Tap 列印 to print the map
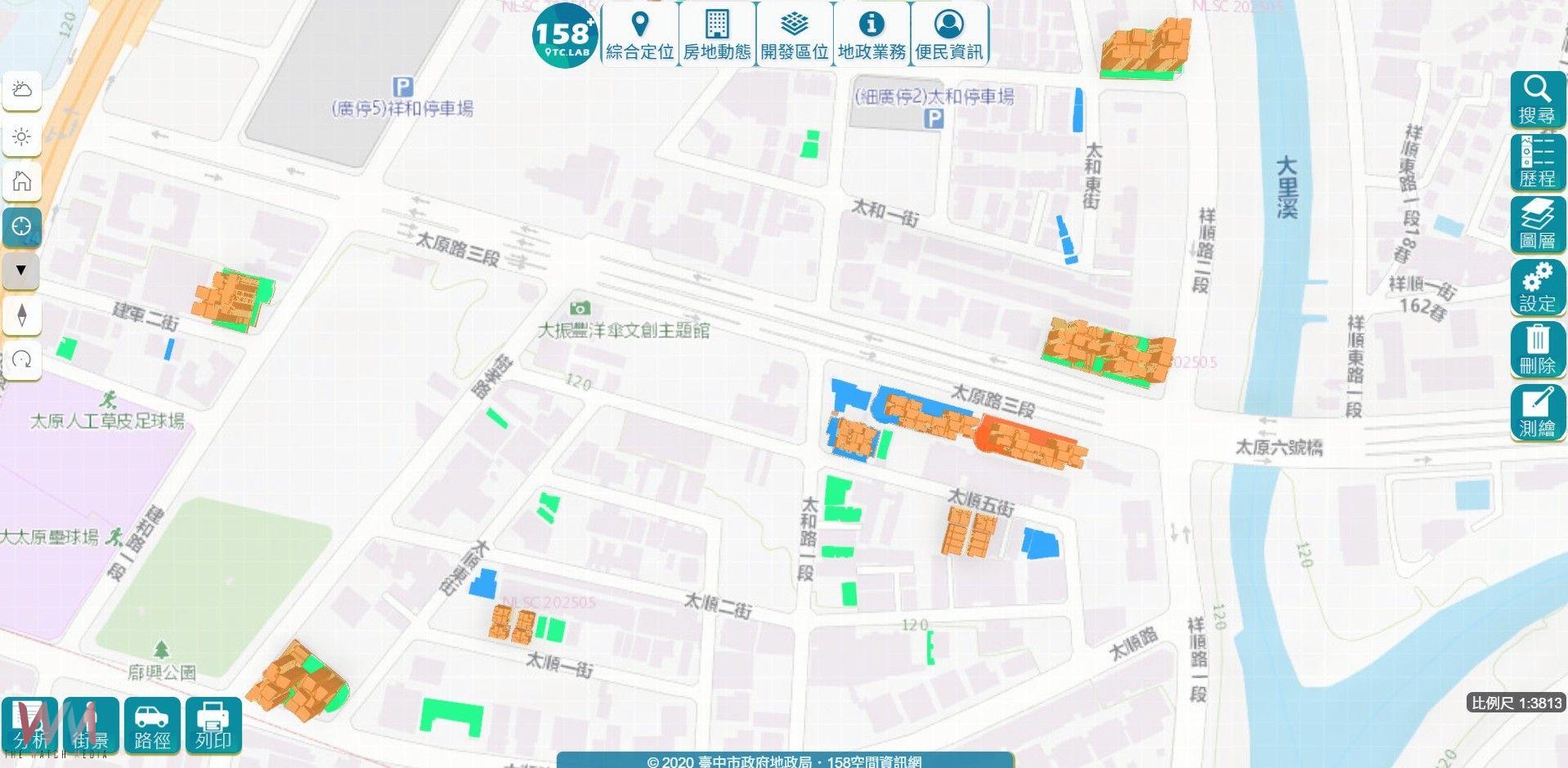This screenshot has height=768, width=1568. click(213, 726)
